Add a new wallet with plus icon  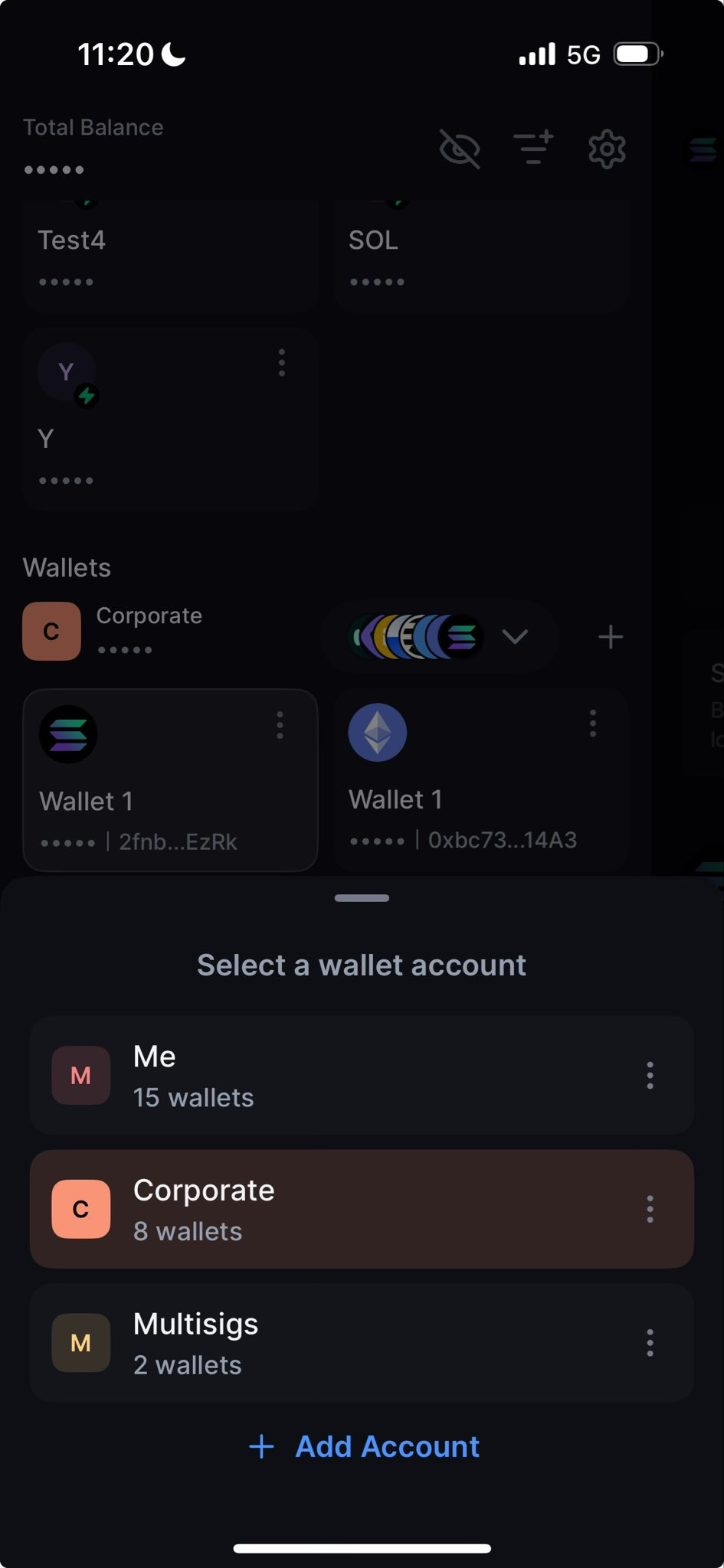(611, 636)
